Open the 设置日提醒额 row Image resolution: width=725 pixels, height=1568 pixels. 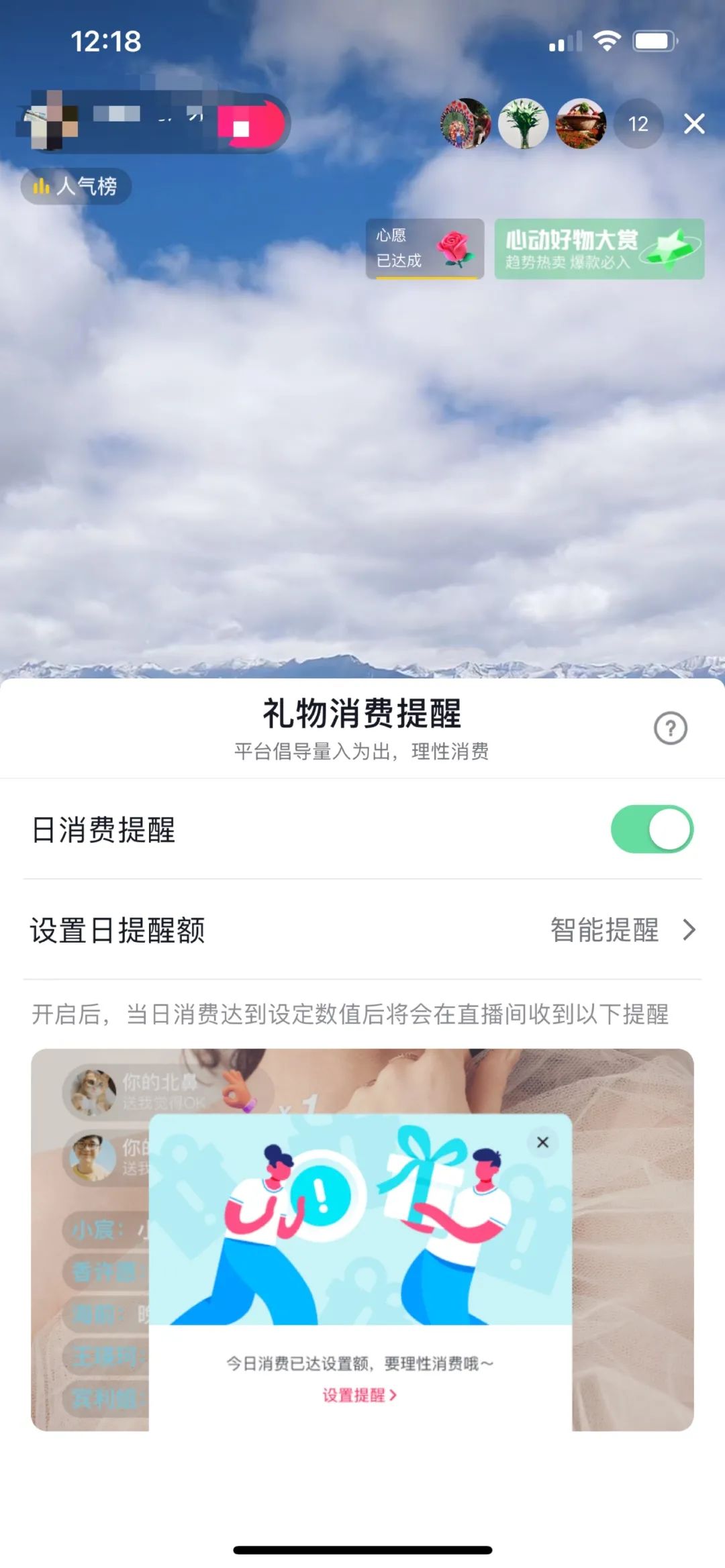tap(362, 930)
